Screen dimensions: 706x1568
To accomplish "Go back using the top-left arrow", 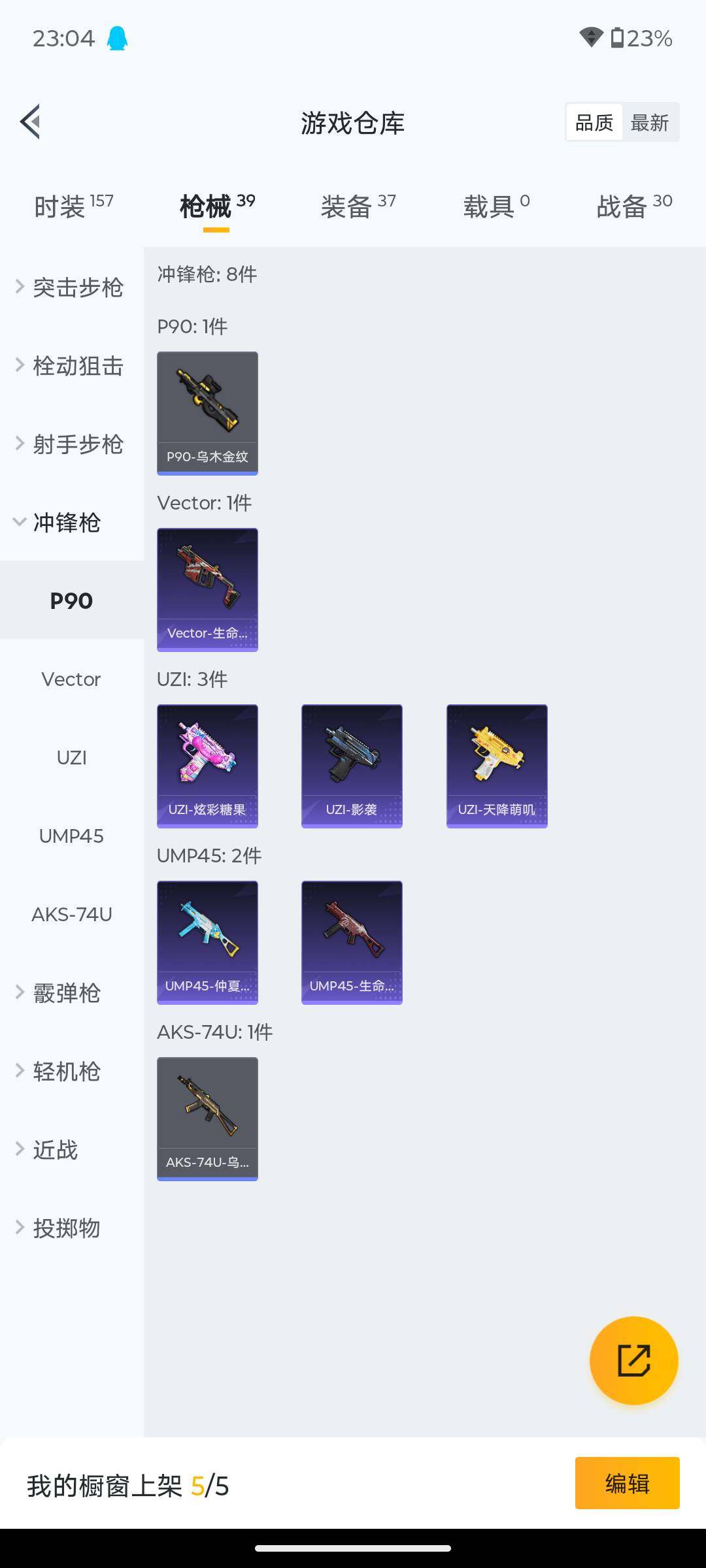I will point(31,122).
